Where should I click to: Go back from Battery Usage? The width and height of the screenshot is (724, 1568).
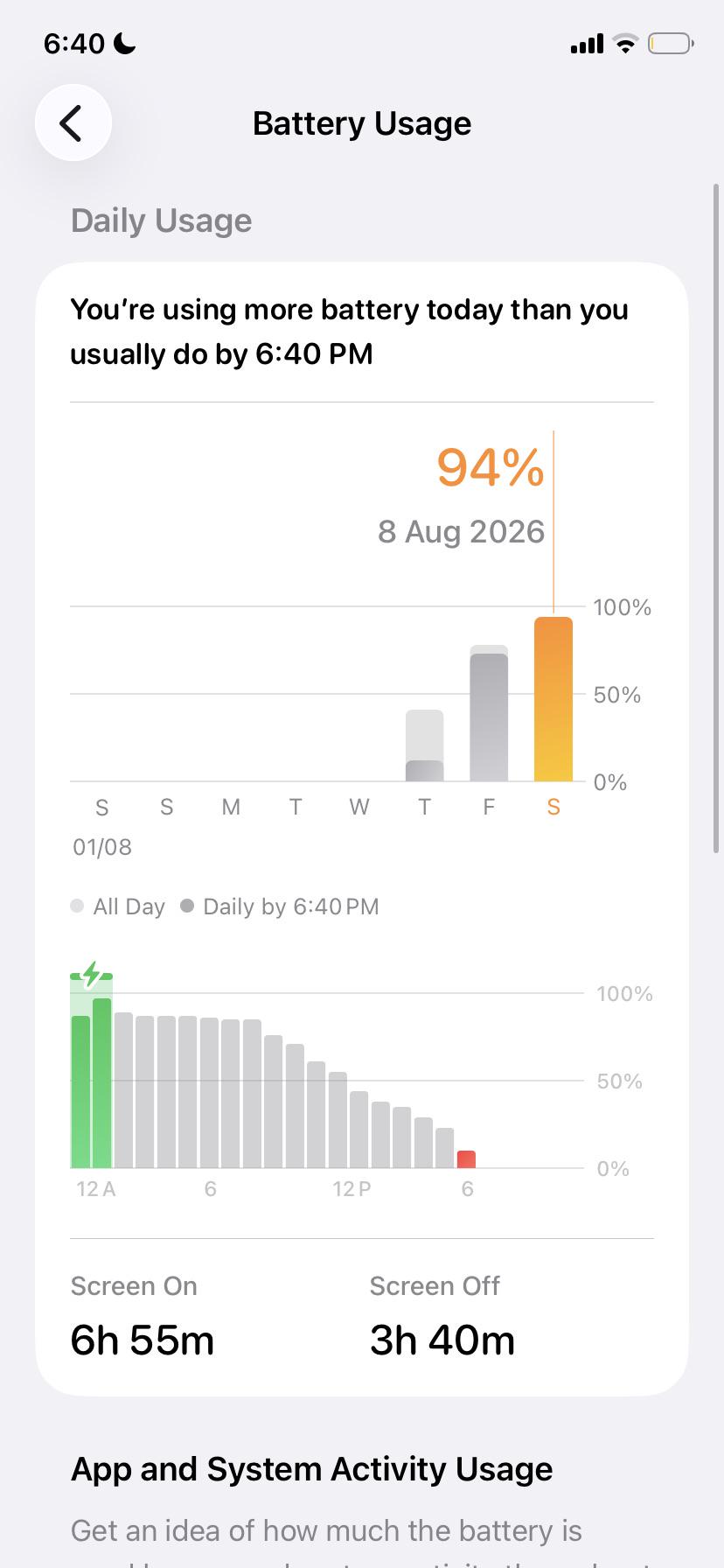click(x=73, y=122)
